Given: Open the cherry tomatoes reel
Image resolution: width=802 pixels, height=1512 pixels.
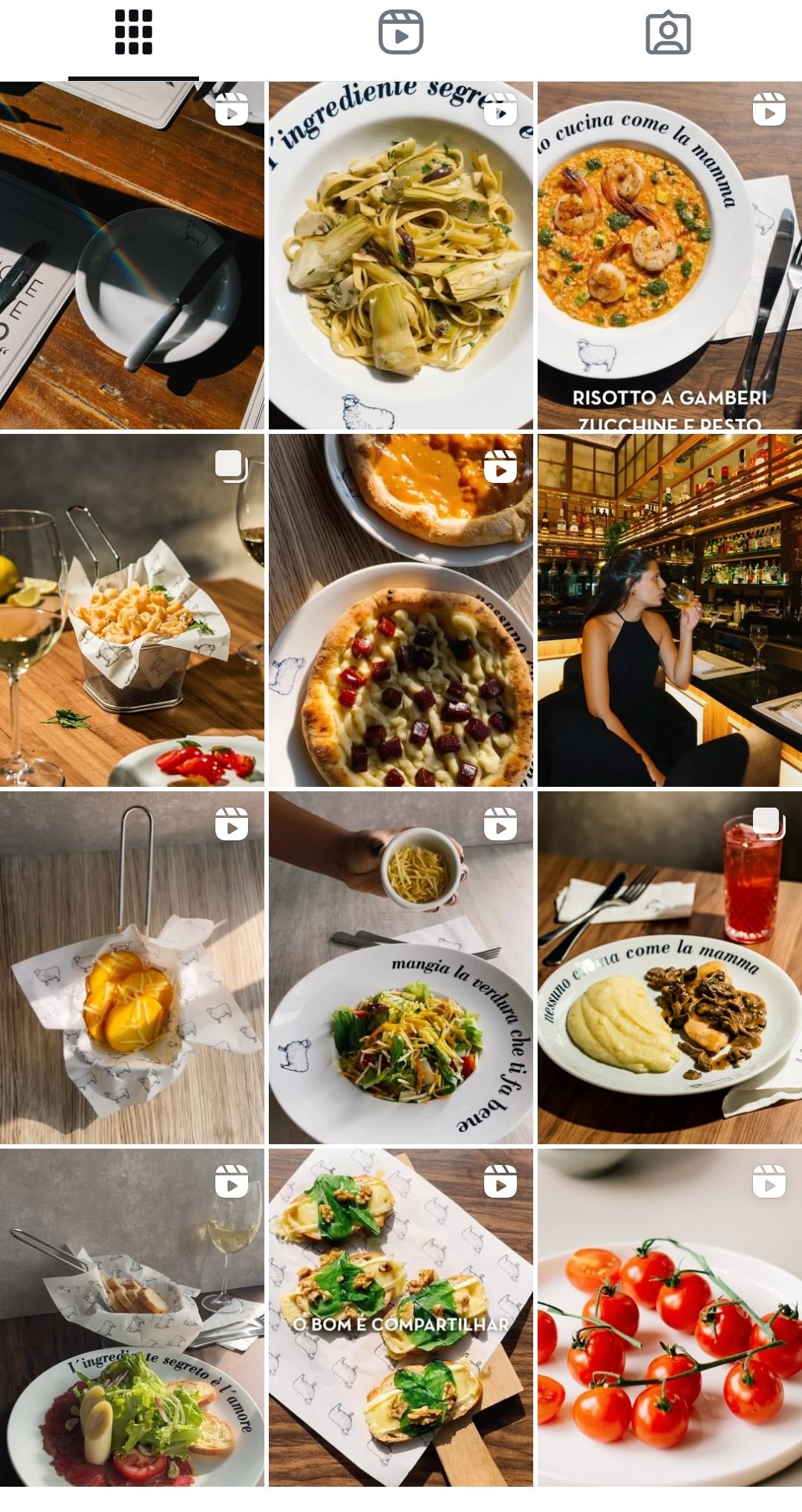Looking at the screenshot, I should coord(670,1318).
